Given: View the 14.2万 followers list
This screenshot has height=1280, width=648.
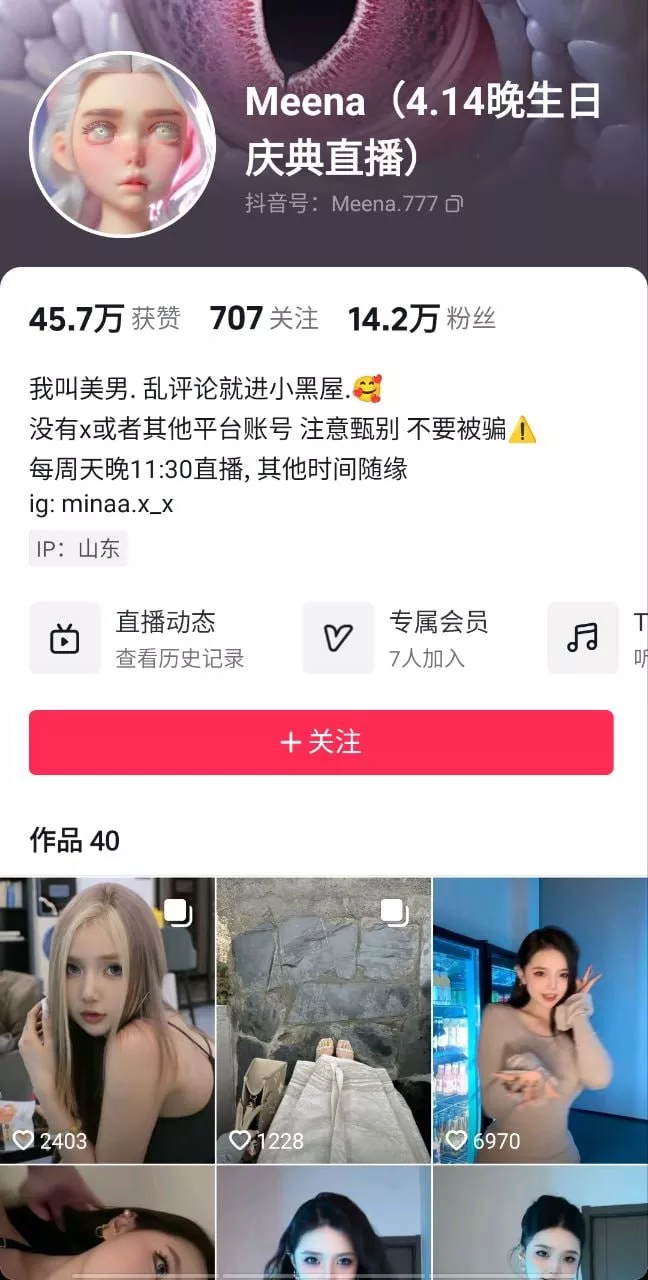Looking at the screenshot, I should [x=421, y=319].
